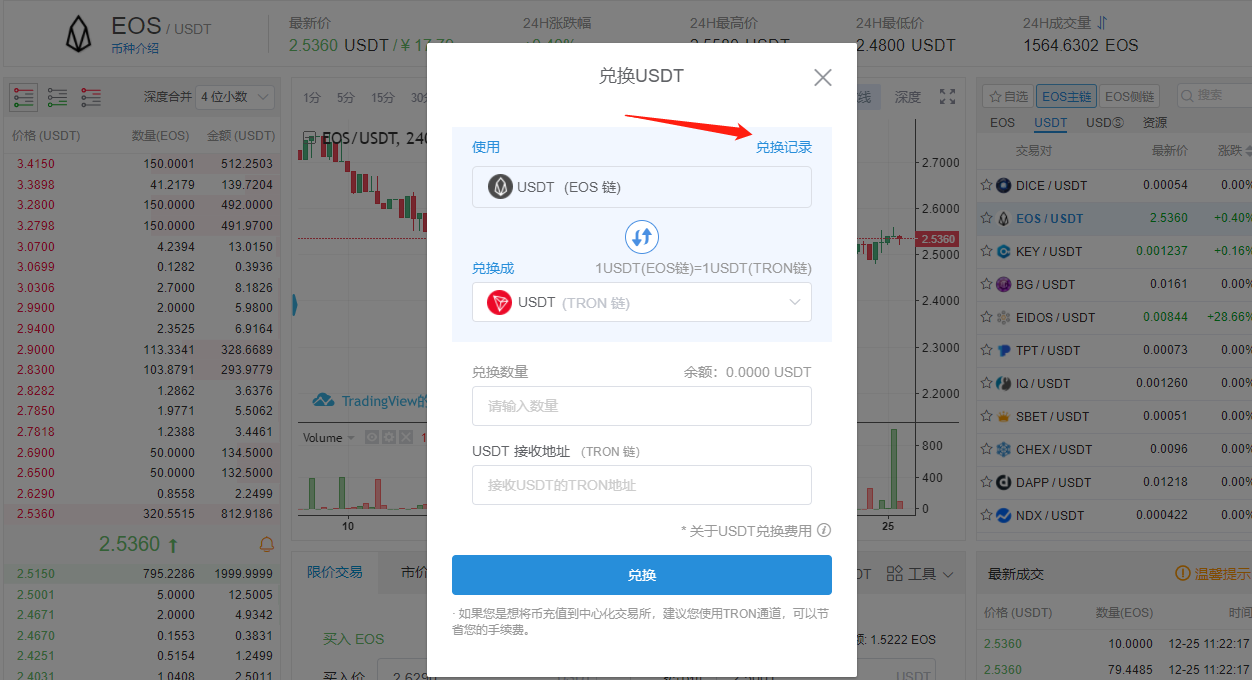Select the USDT (EOS 链) source field
Viewport: 1252px width, 680px height.
click(641, 187)
